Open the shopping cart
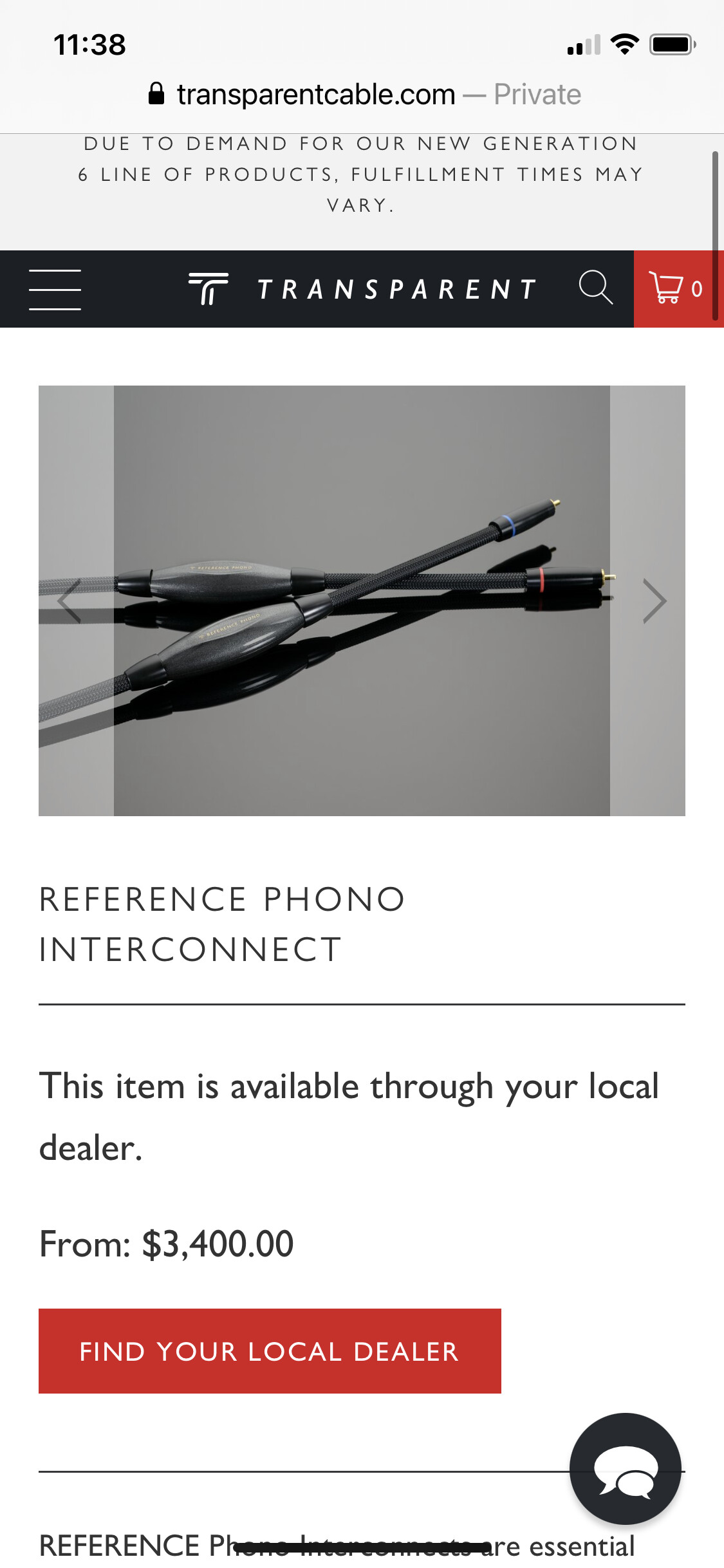 [675, 288]
